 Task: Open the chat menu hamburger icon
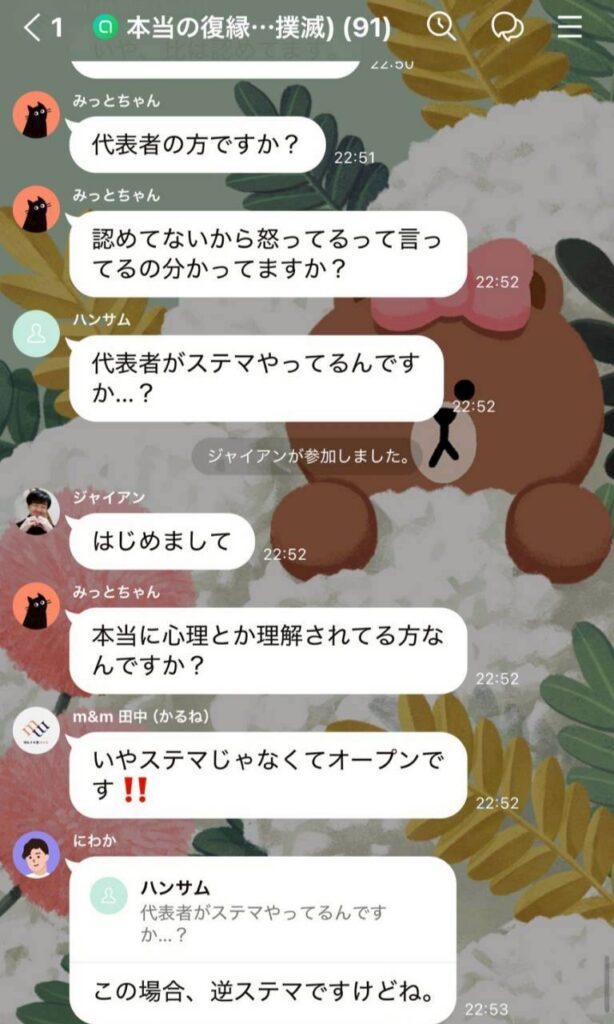tap(570, 27)
